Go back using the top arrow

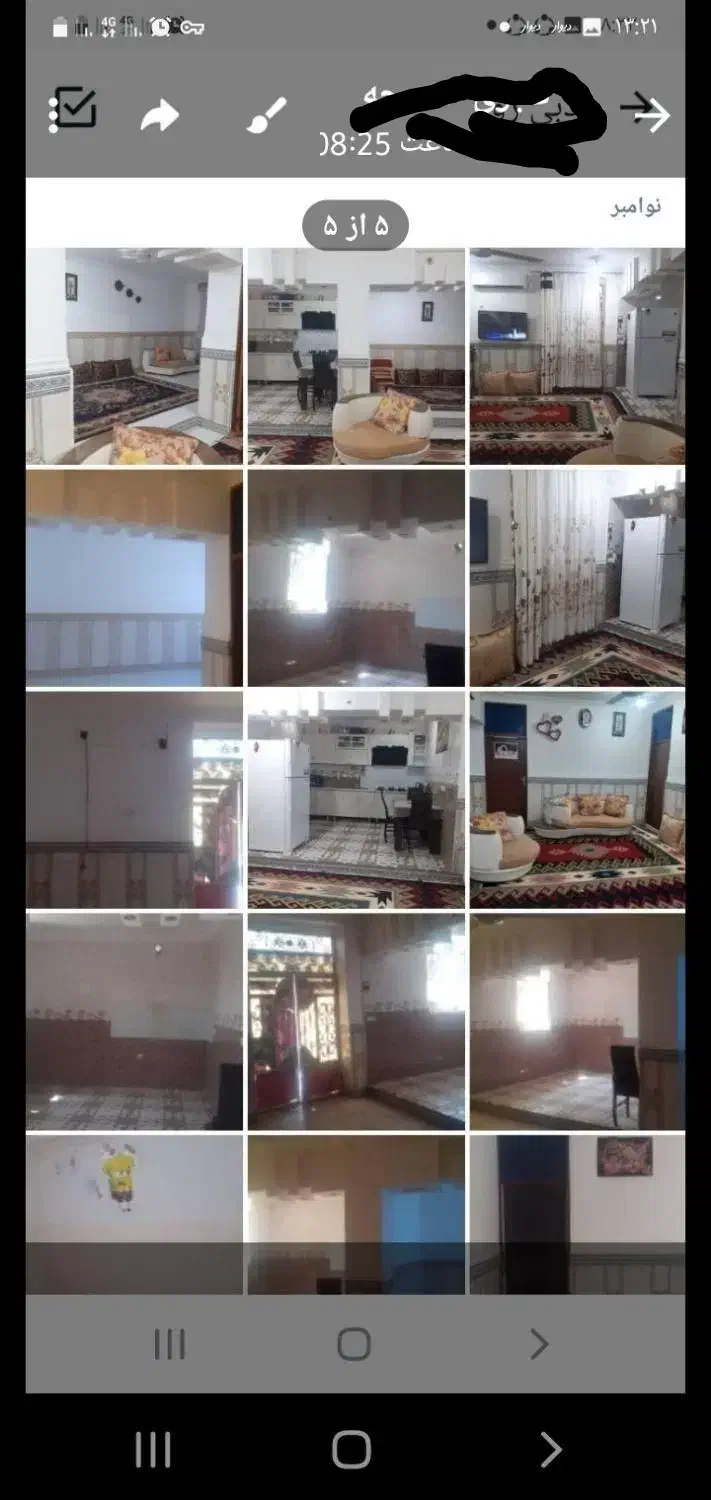pos(651,113)
